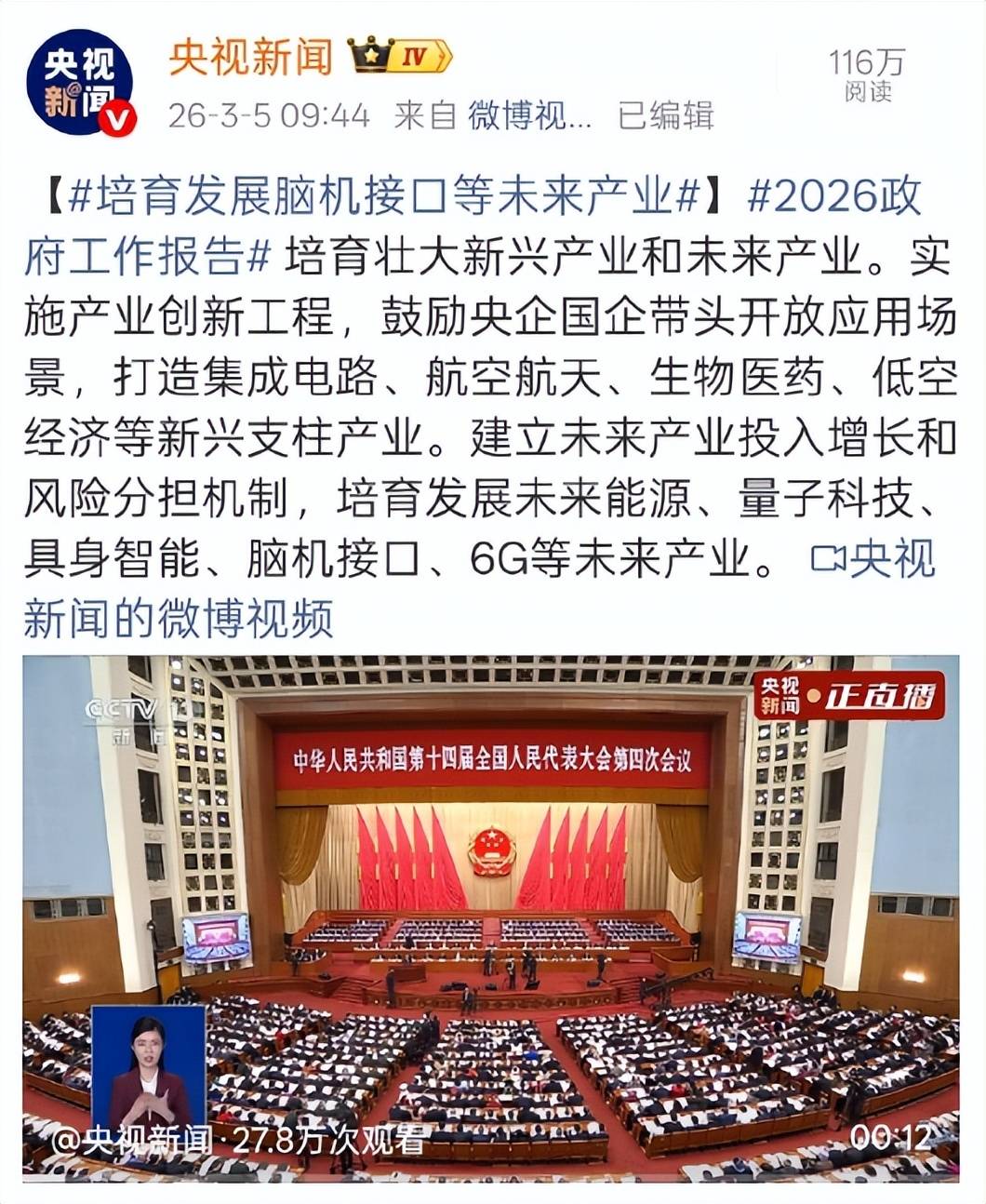Open the 微博视... source link
Image resolution: width=986 pixels, height=1204 pixels.
pos(529,116)
